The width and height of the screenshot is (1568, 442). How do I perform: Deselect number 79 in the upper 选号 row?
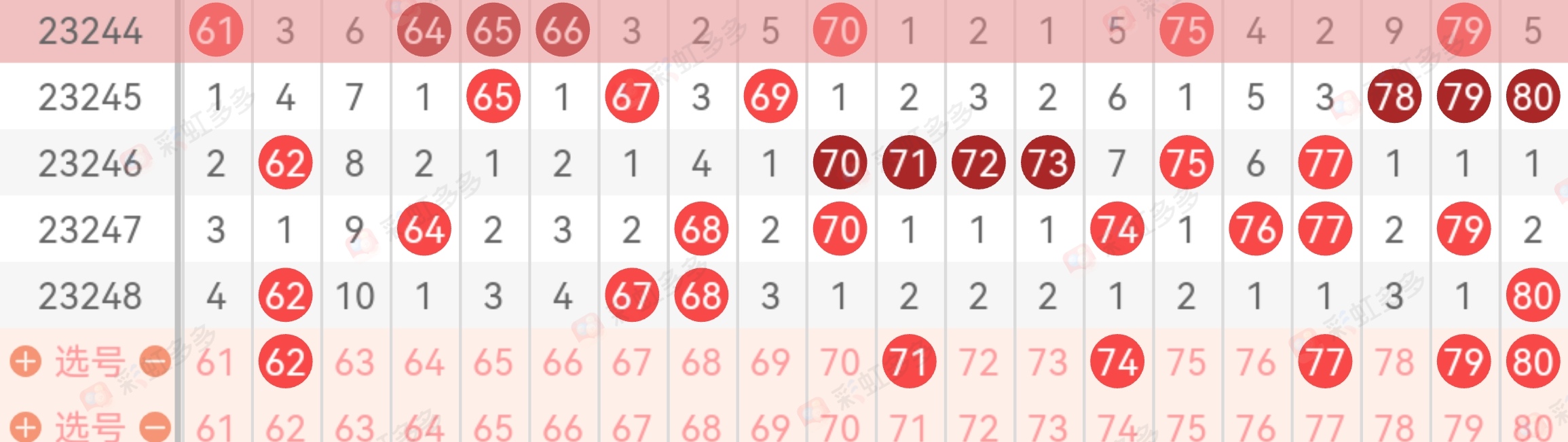click(x=1463, y=362)
